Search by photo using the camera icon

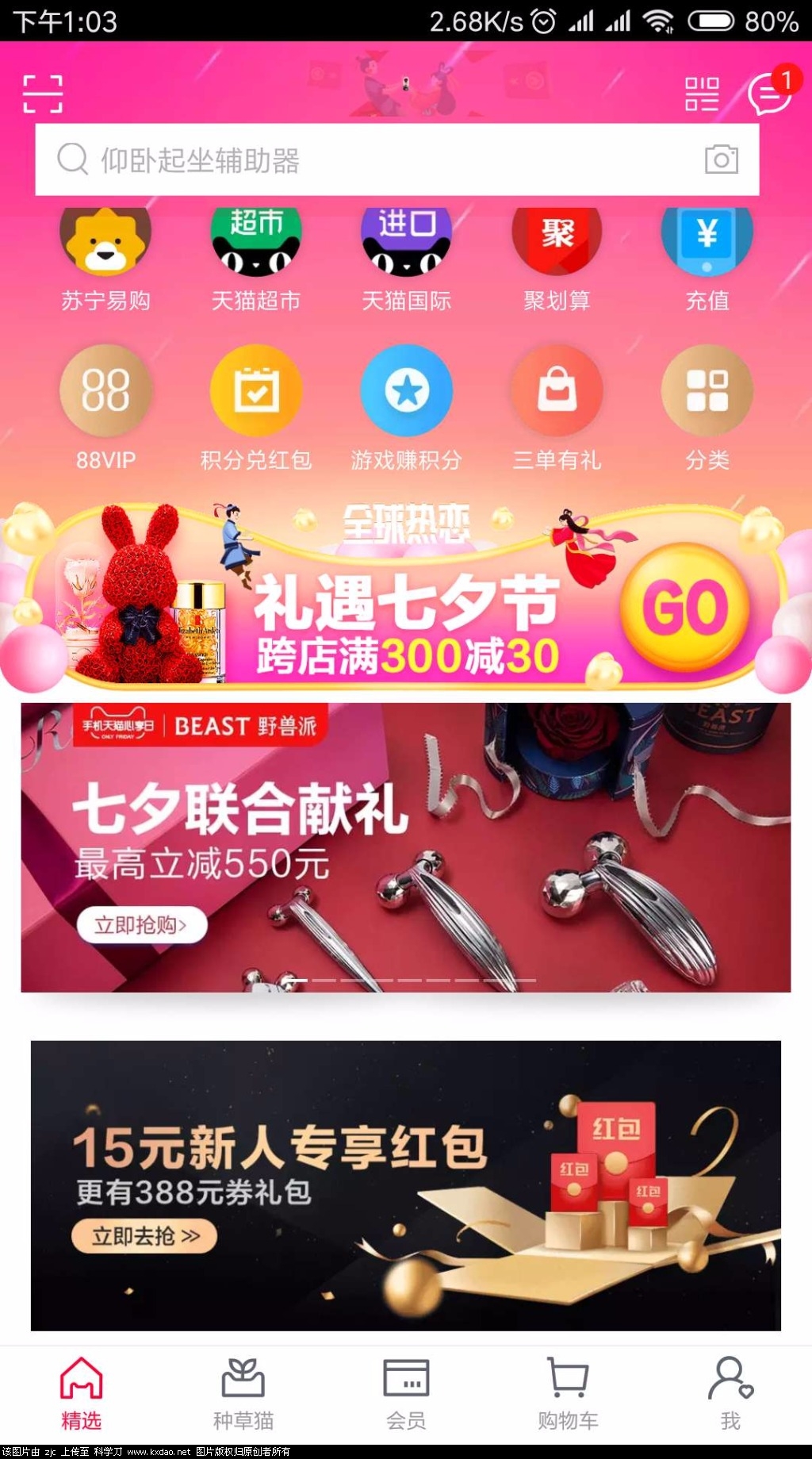(721, 159)
